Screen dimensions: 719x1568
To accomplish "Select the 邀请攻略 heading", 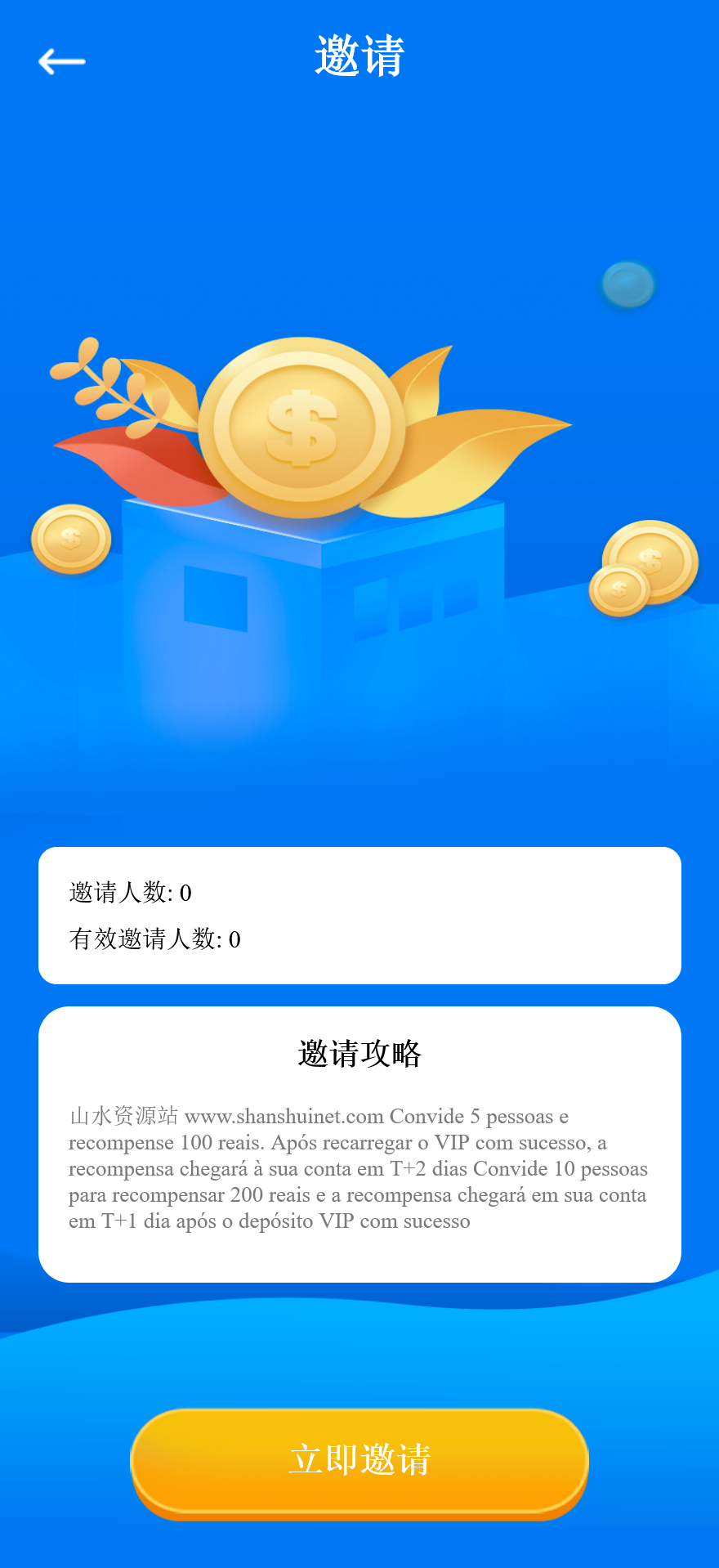I will click(x=359, y=1055).
